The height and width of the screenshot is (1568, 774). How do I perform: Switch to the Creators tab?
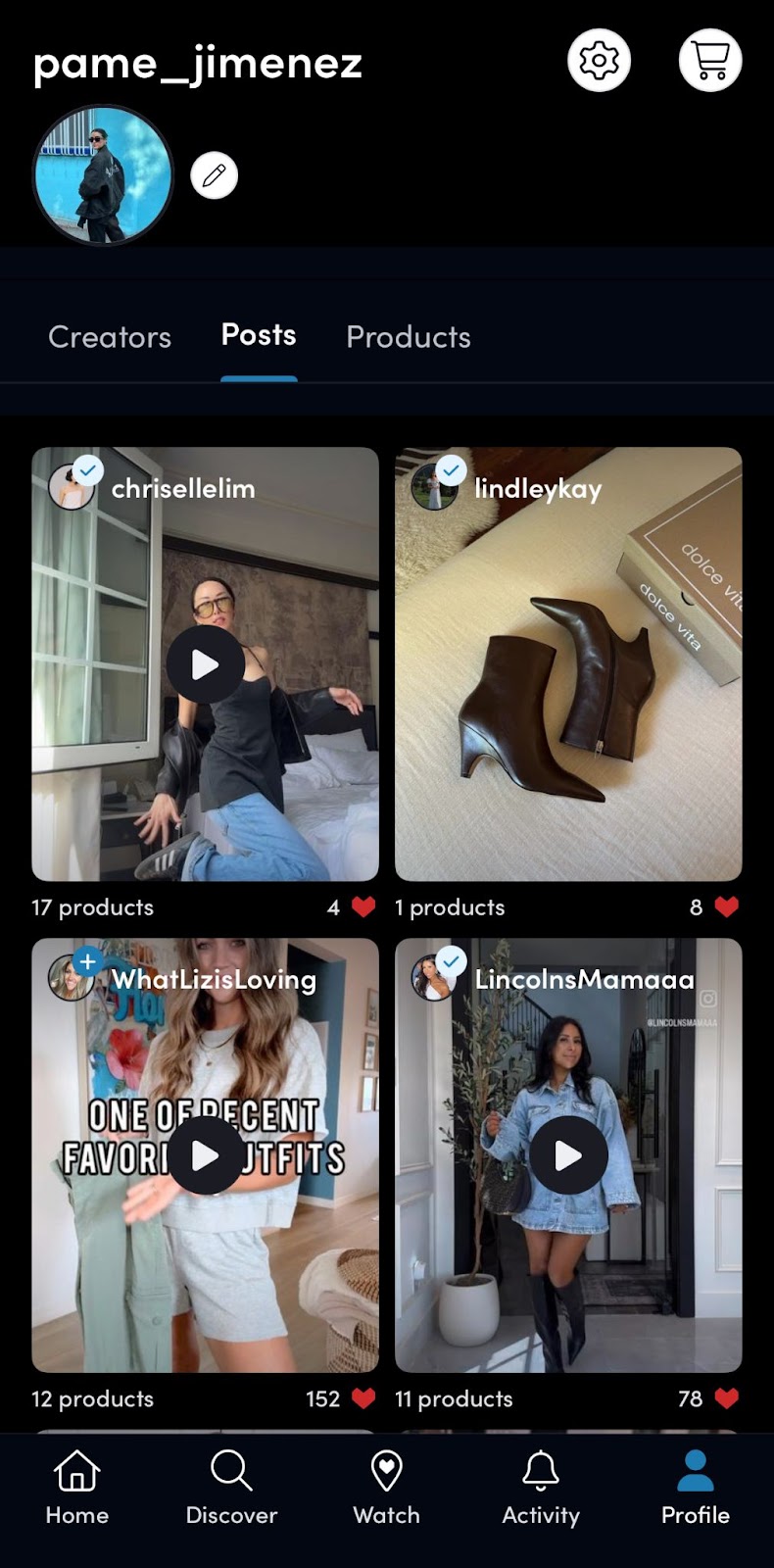[110, 337]
